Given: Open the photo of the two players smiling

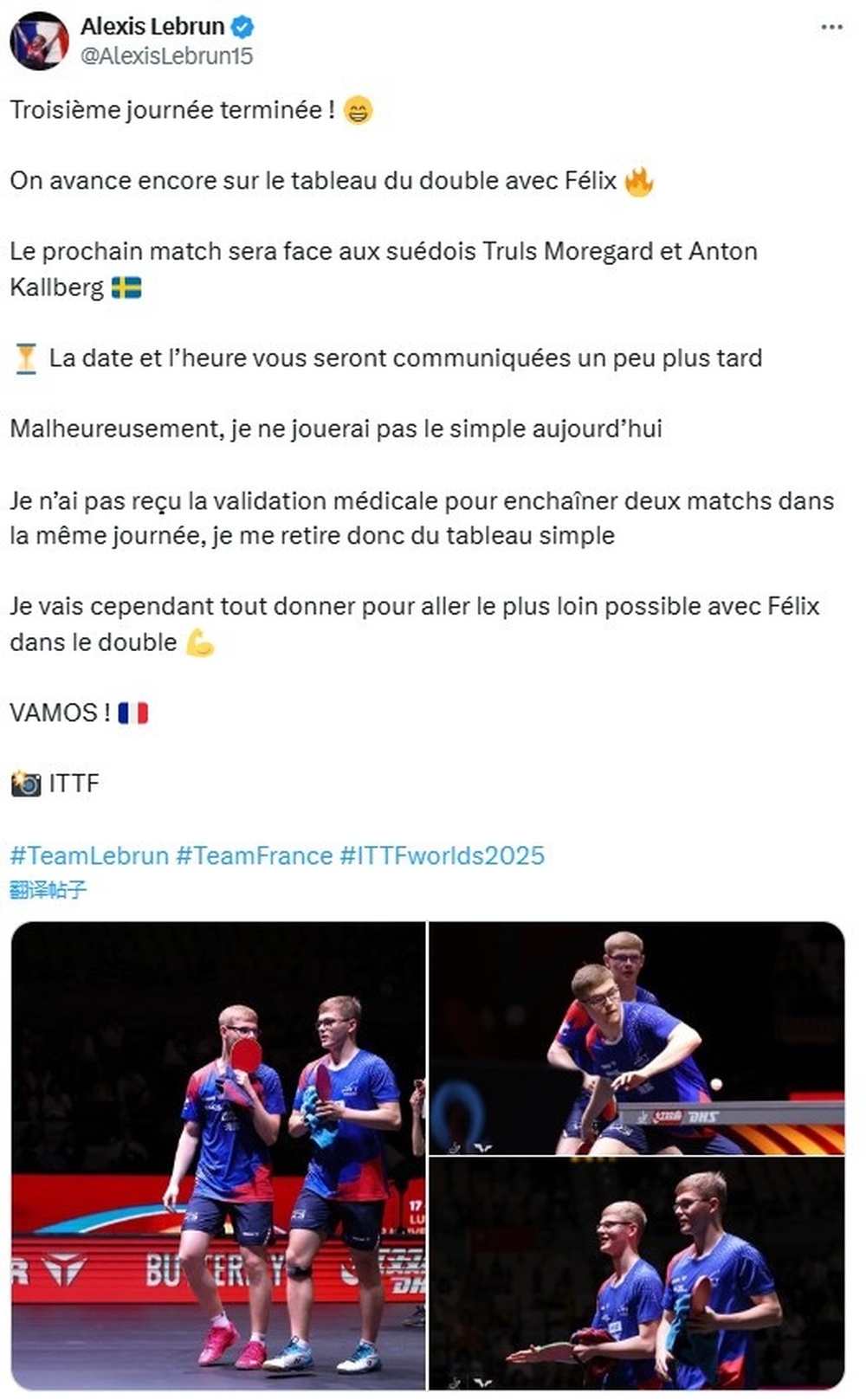Looking at the screenshot, I should click(637, 1273).
